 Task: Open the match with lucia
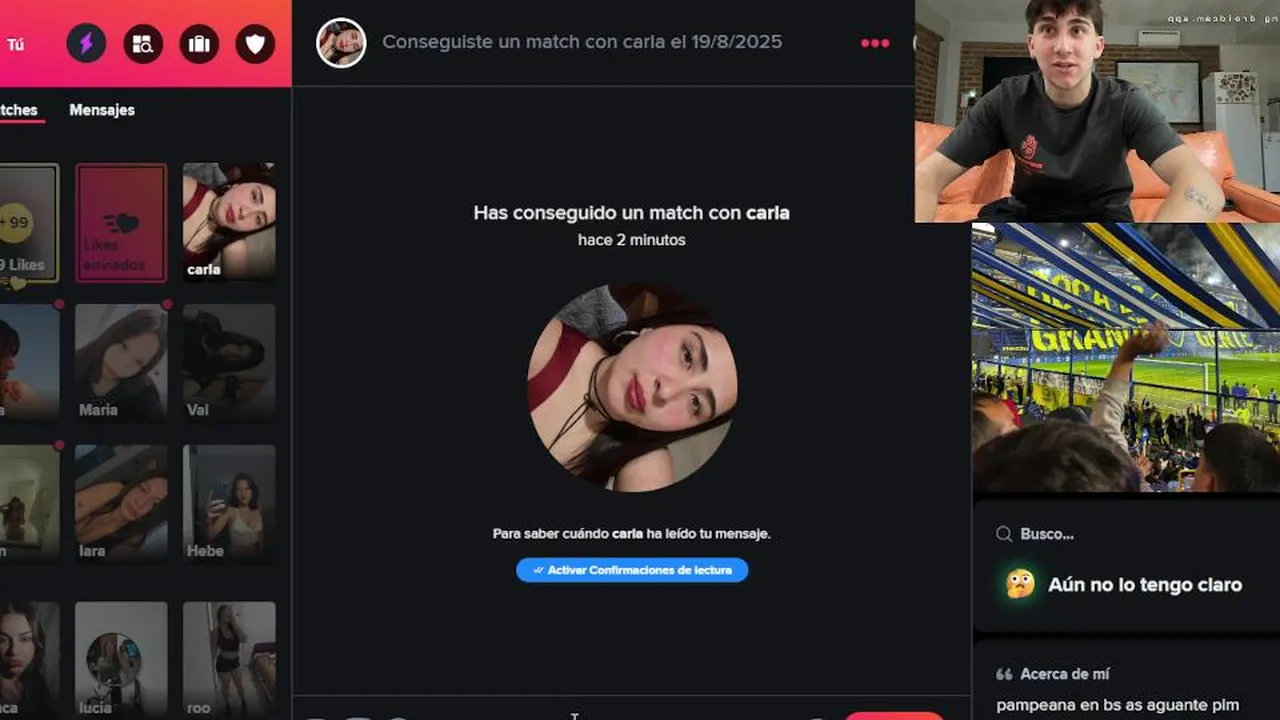pyautogui.click(x=121, y=658)
